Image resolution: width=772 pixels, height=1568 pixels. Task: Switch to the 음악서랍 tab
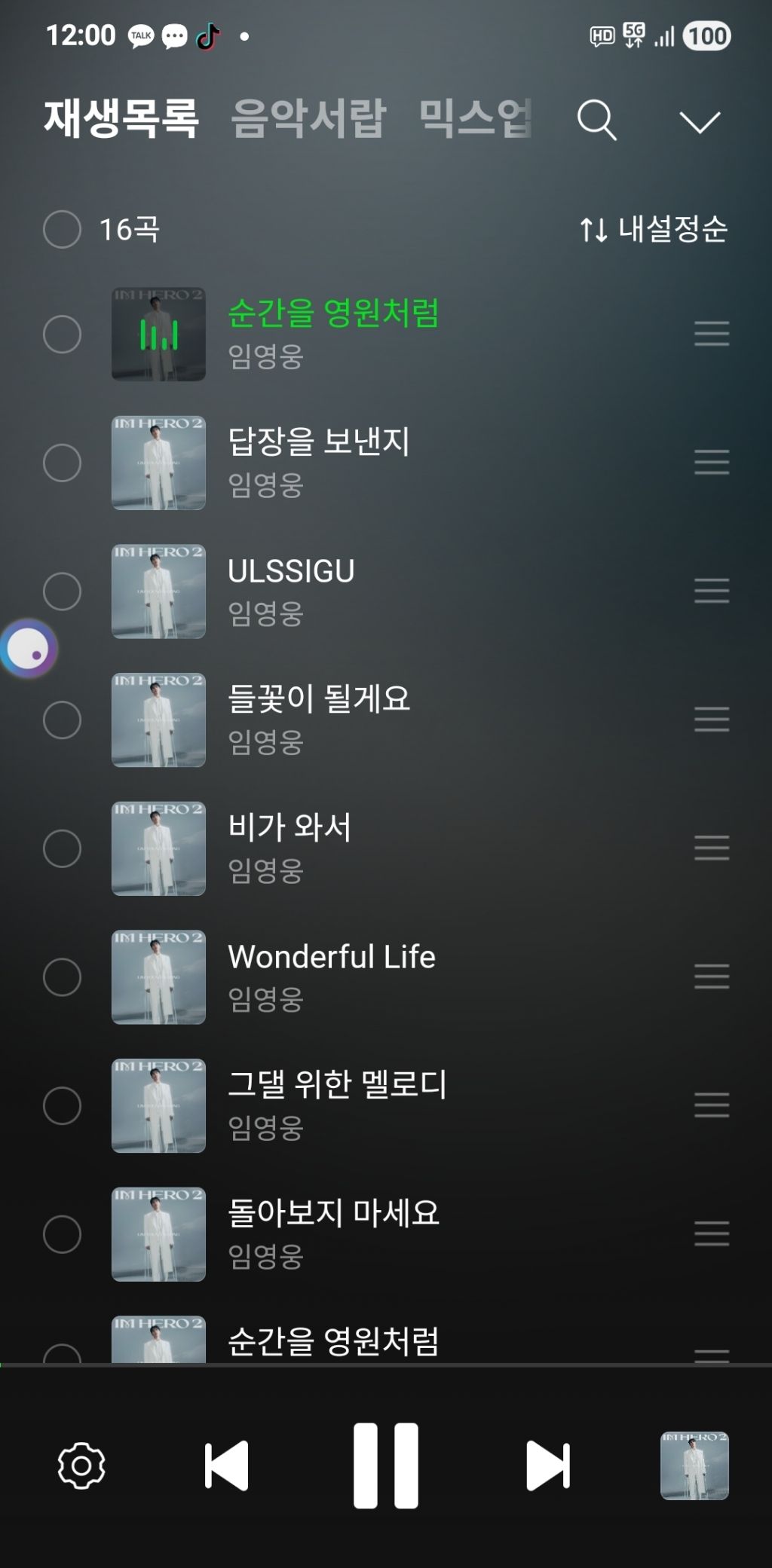(x=308, y=119)
